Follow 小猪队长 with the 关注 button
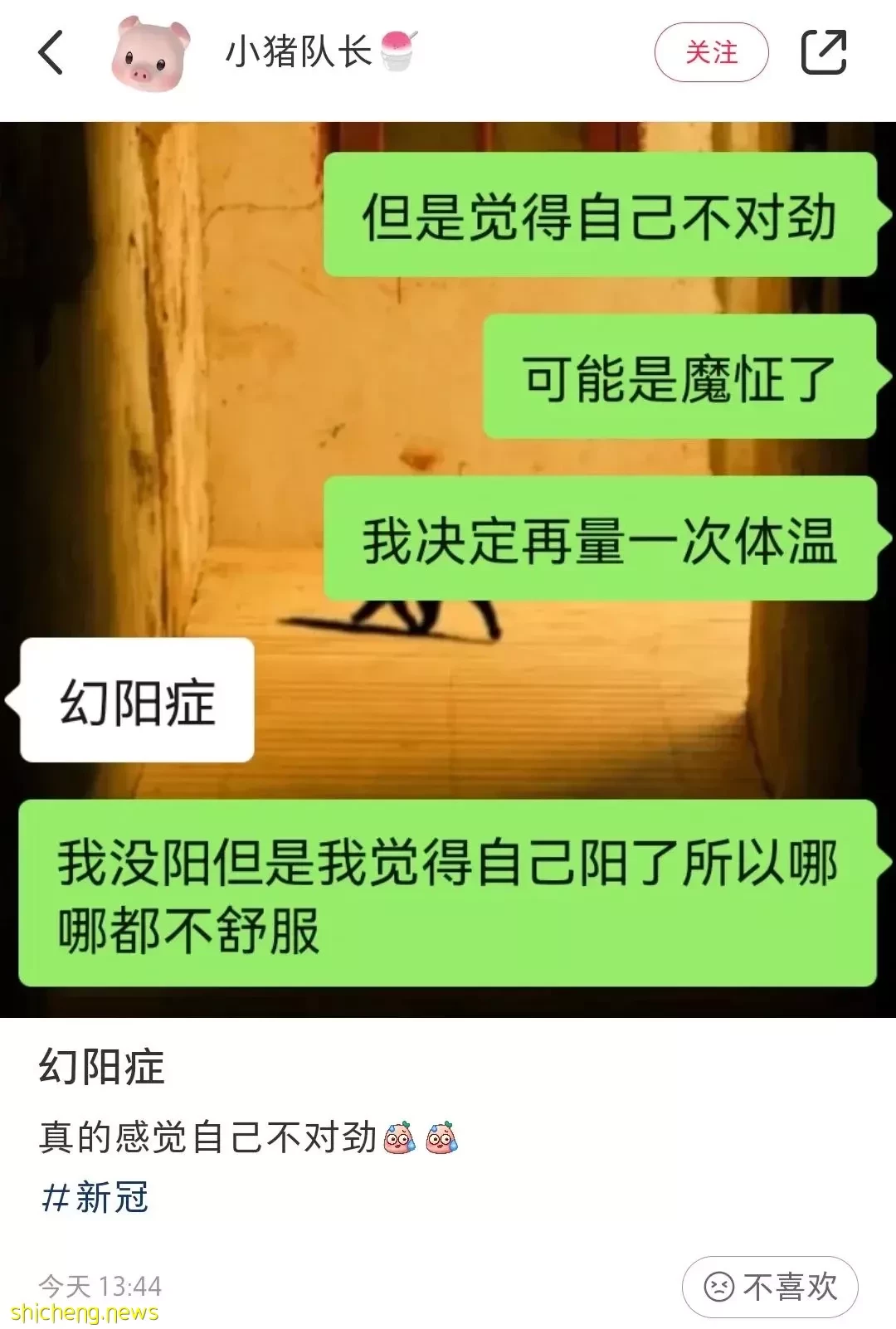 pos(711,53)
